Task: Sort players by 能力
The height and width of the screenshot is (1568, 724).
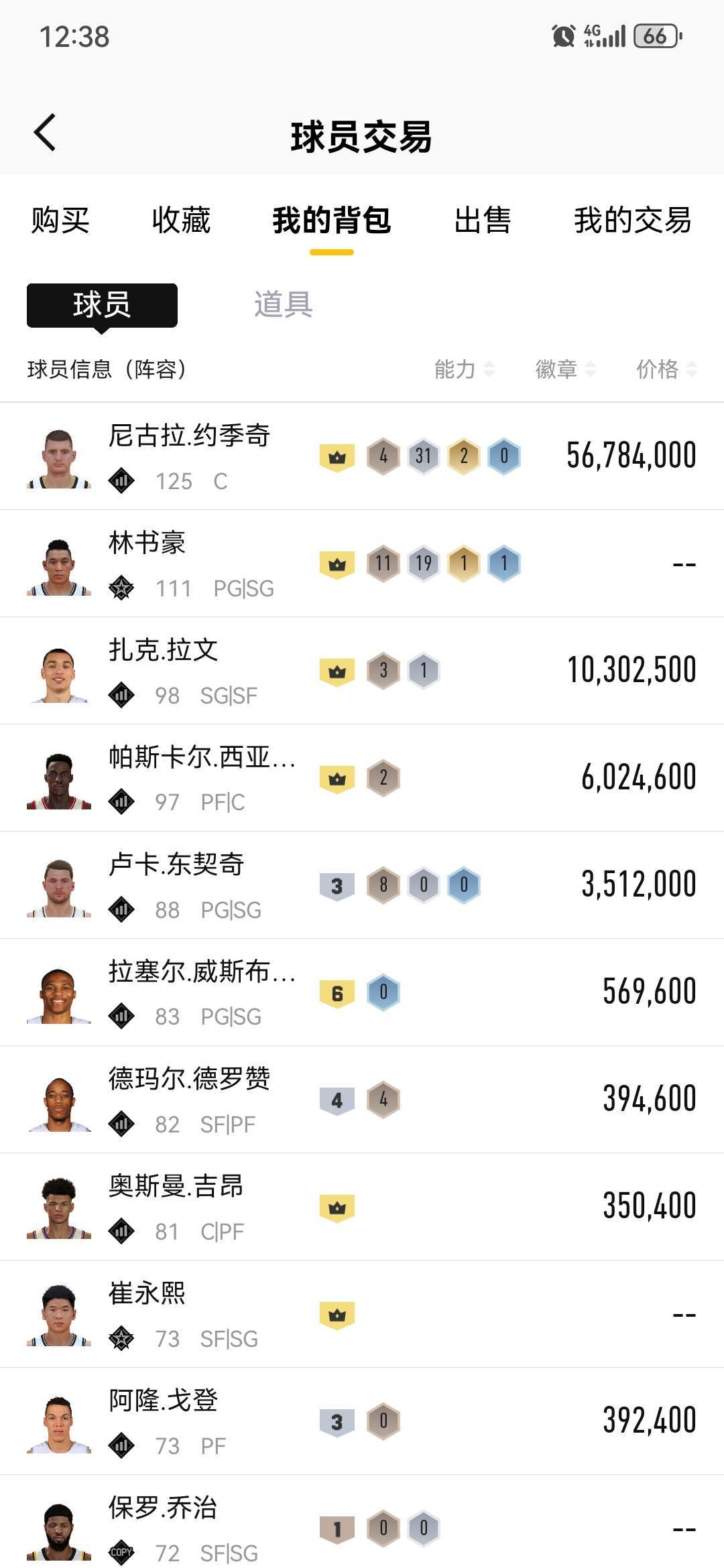Action: point(464,369)
